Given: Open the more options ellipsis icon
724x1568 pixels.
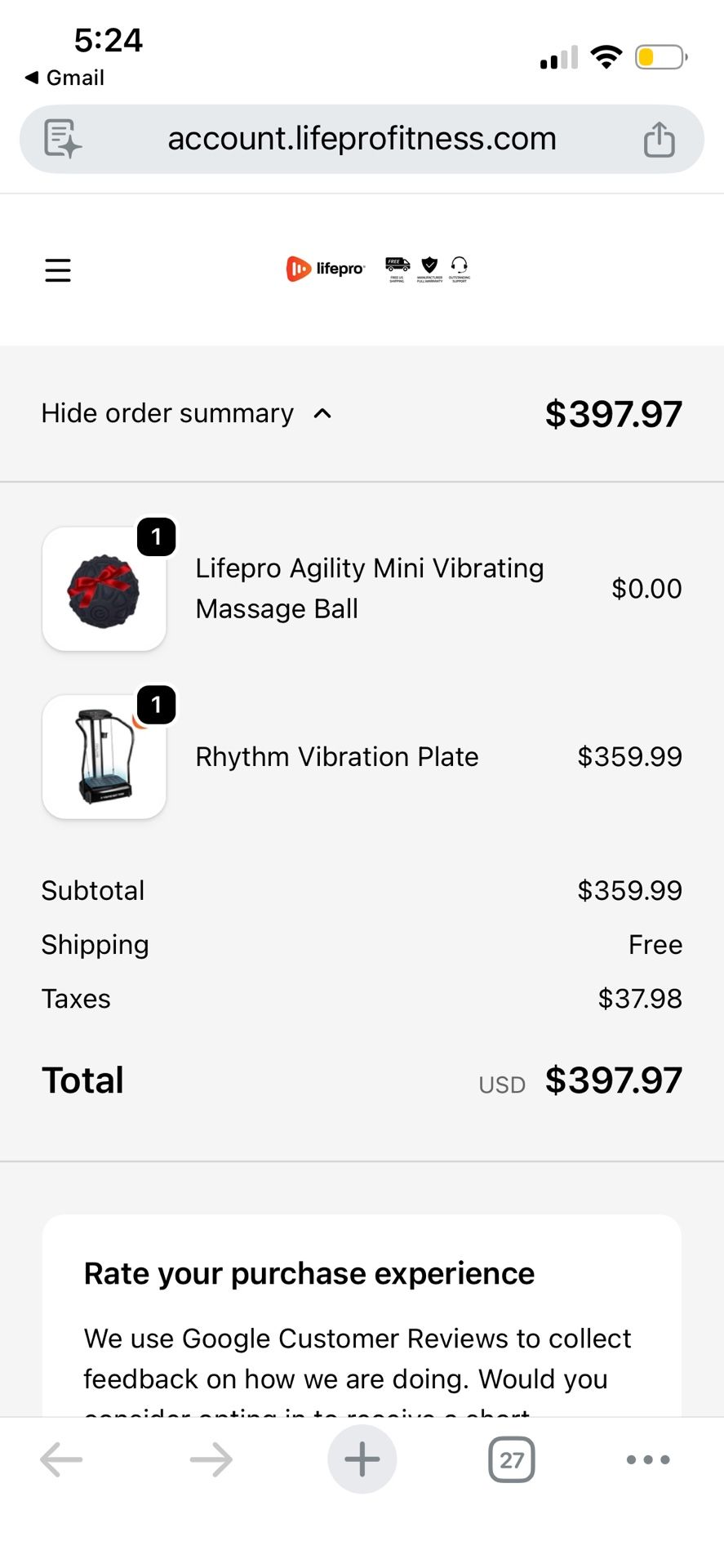Looking at the screenshot, I should tap(646, 1460).
